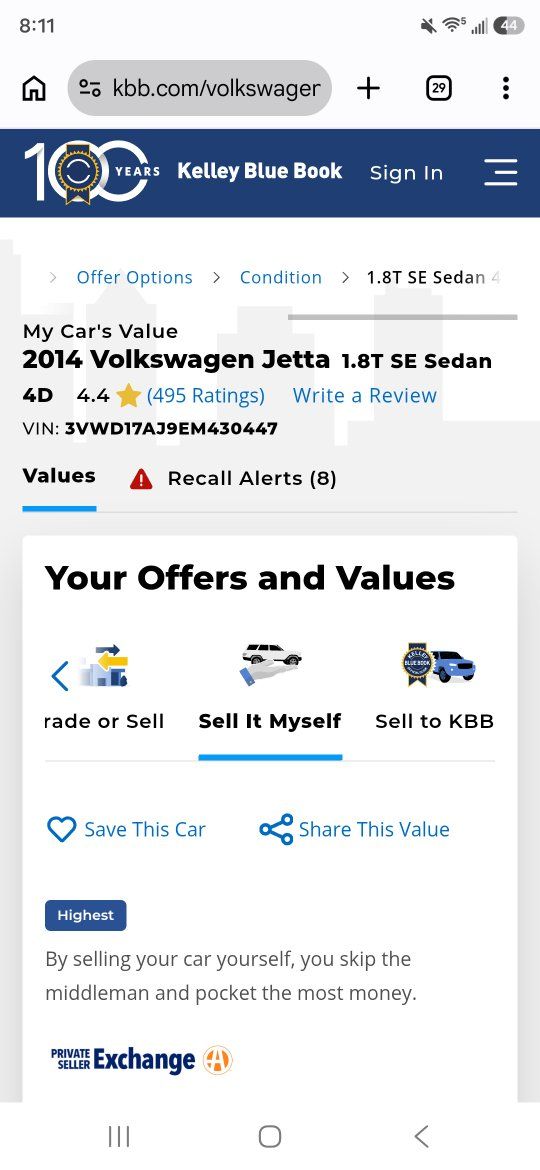The height and width of the screenshot is (1170, 540).
Task: Sign In to Kelley Blue Book
Action: click(406, 173)
